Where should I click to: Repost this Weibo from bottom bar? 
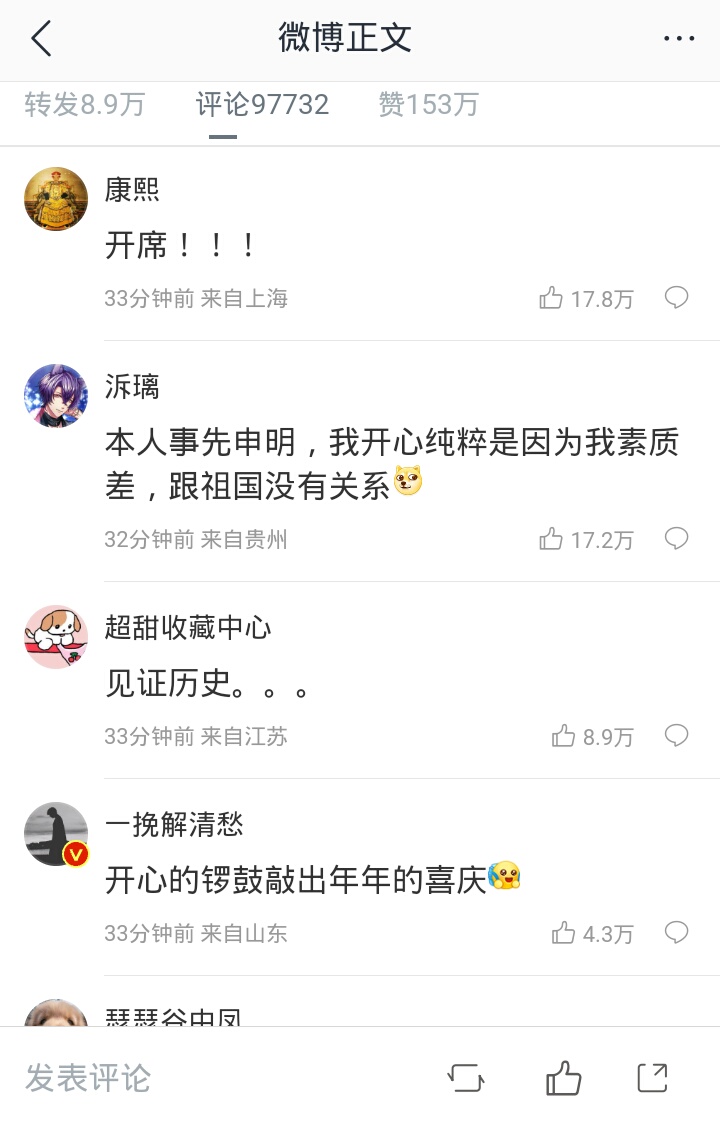point(466,1078)
